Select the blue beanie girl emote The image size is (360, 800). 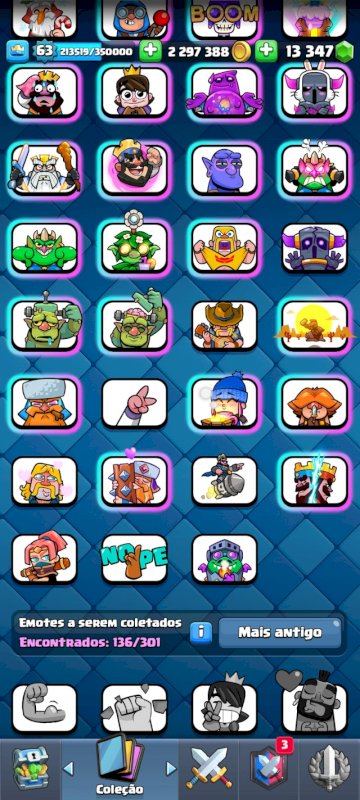coord(224,402)
